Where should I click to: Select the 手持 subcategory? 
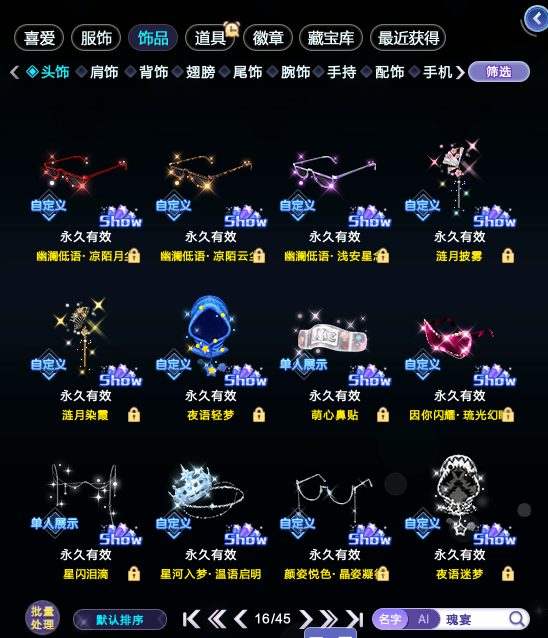coord(341,72)
